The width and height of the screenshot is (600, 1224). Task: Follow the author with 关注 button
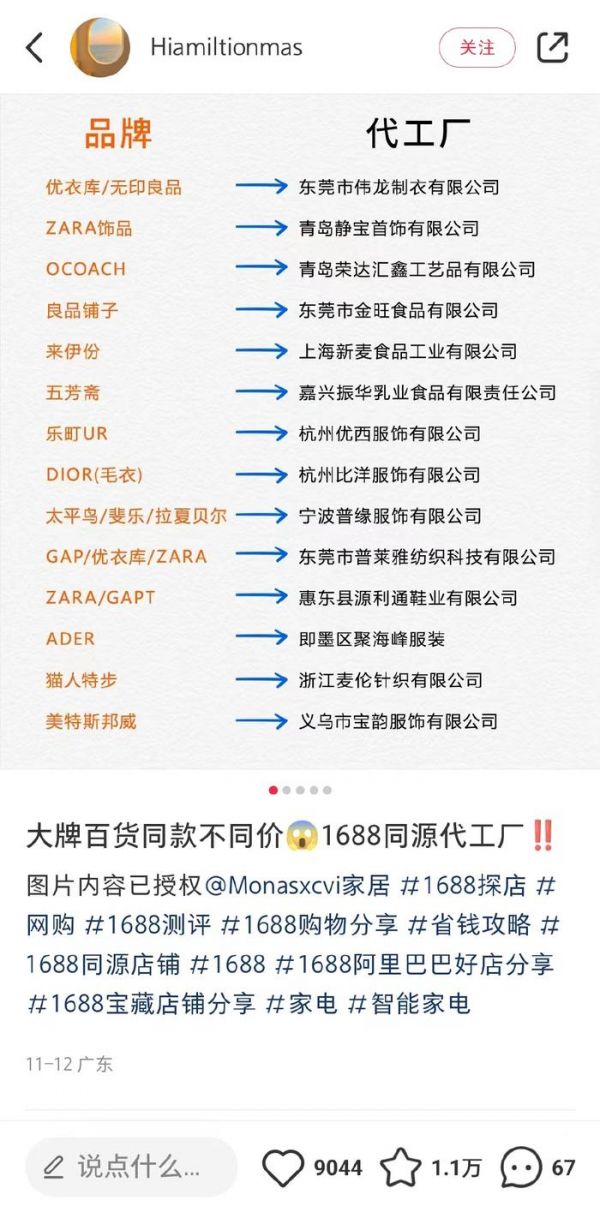[477, 47]
